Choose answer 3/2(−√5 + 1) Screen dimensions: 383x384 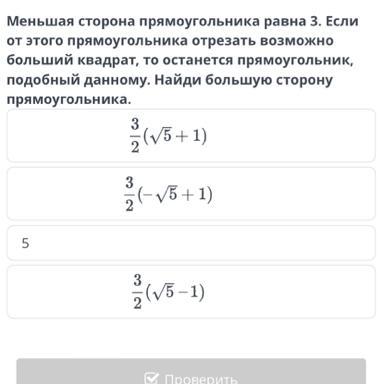pyautogui.click(x=191, y=194)
